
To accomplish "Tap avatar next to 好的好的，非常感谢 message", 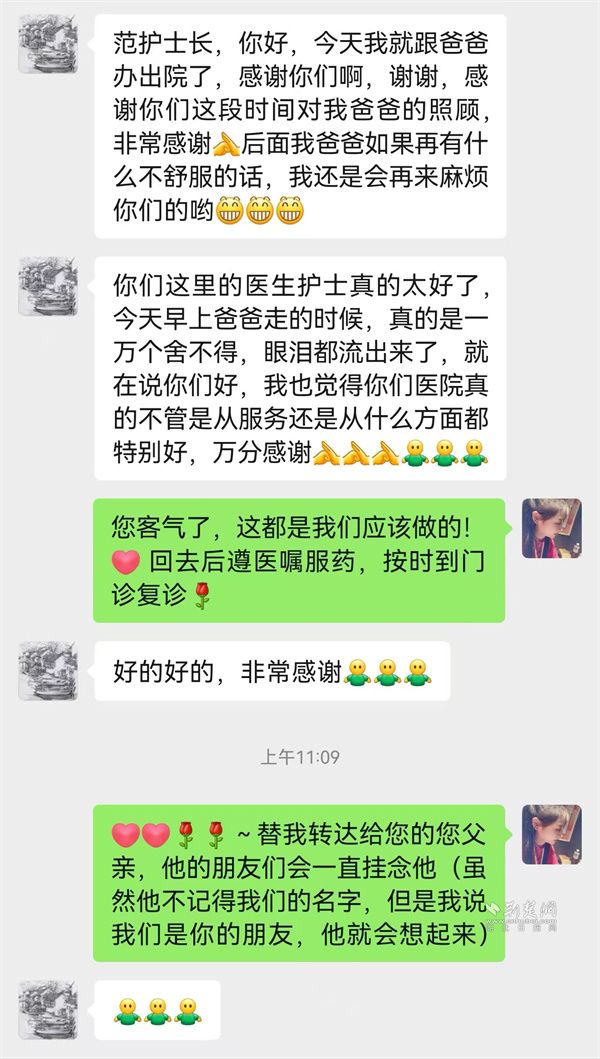I will (47, 671).
